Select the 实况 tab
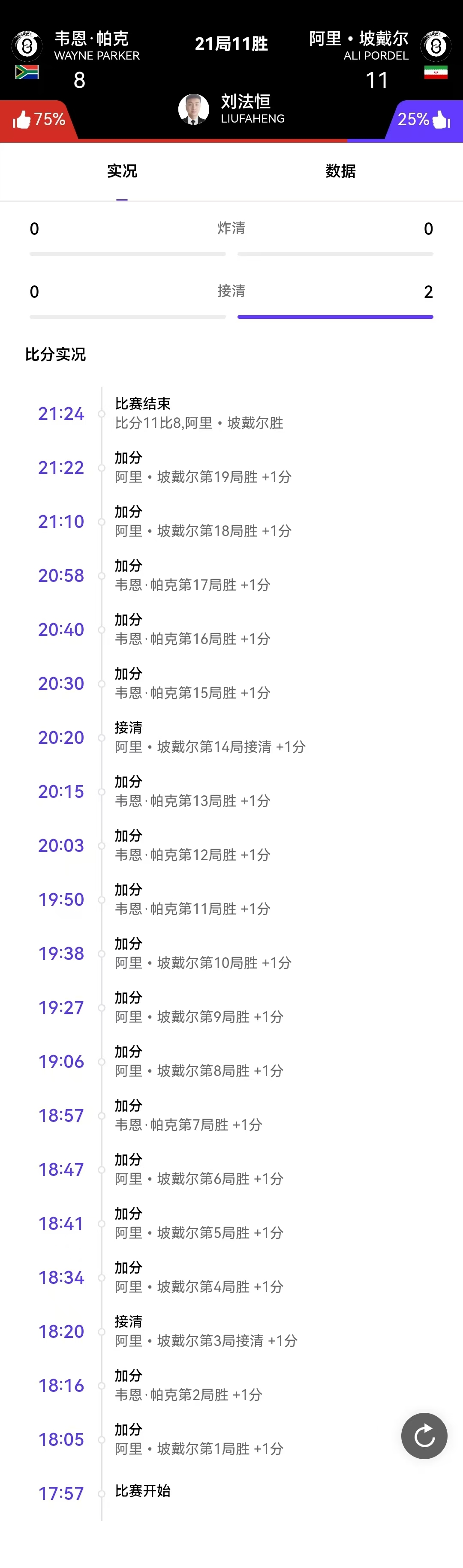Screen dimensions: 463x1568 tap(122, 171)
